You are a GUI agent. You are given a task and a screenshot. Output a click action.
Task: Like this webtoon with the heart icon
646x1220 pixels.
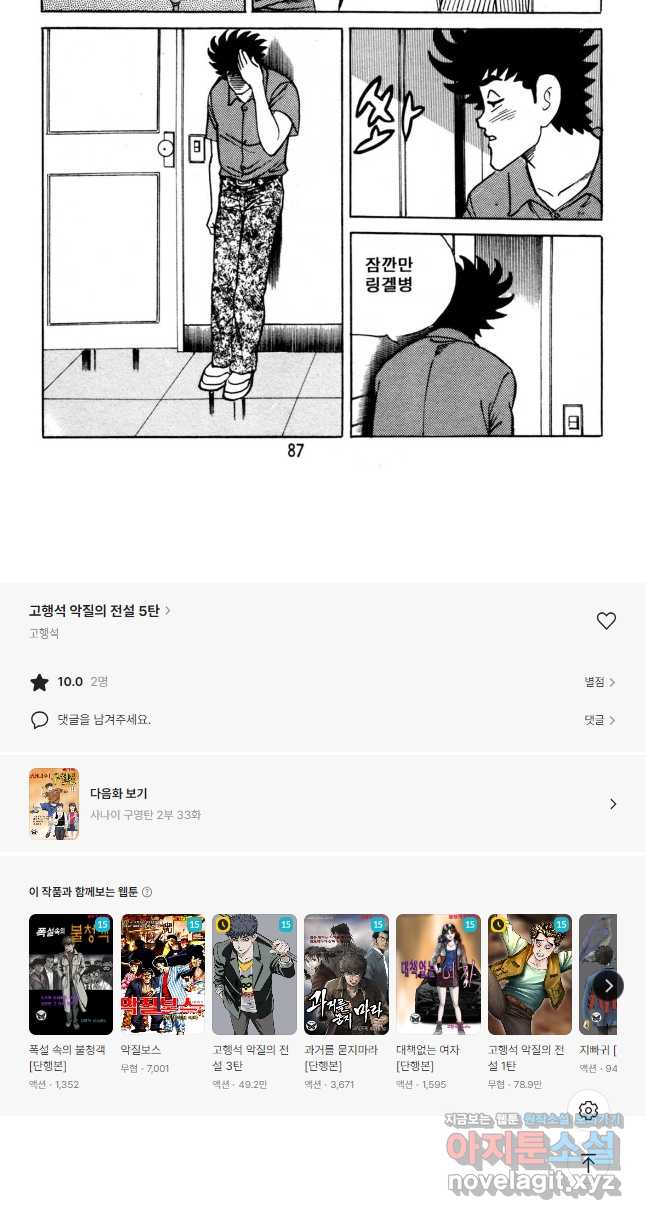pos(606,621)
